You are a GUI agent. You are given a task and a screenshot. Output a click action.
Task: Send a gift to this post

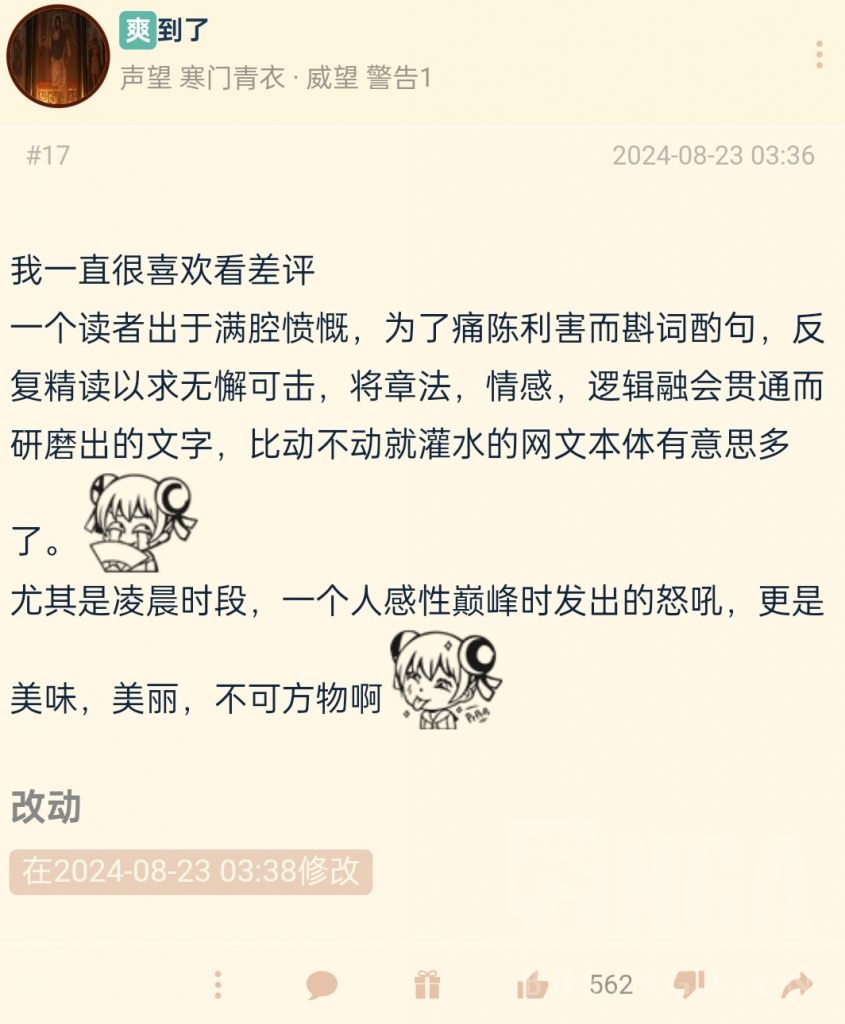click(x=427, y=985)
